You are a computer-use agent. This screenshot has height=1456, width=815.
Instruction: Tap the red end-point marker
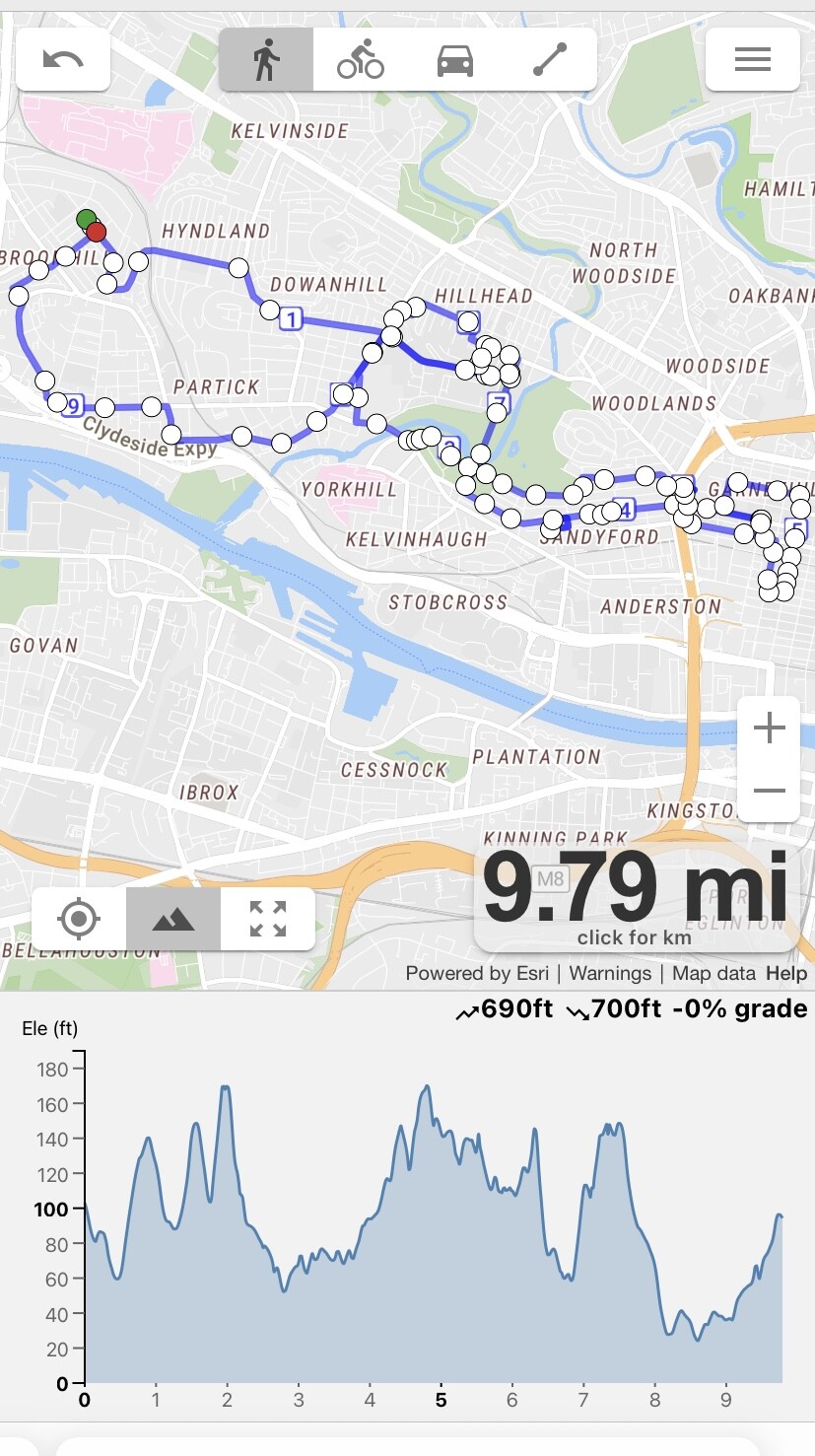point(96,232)
